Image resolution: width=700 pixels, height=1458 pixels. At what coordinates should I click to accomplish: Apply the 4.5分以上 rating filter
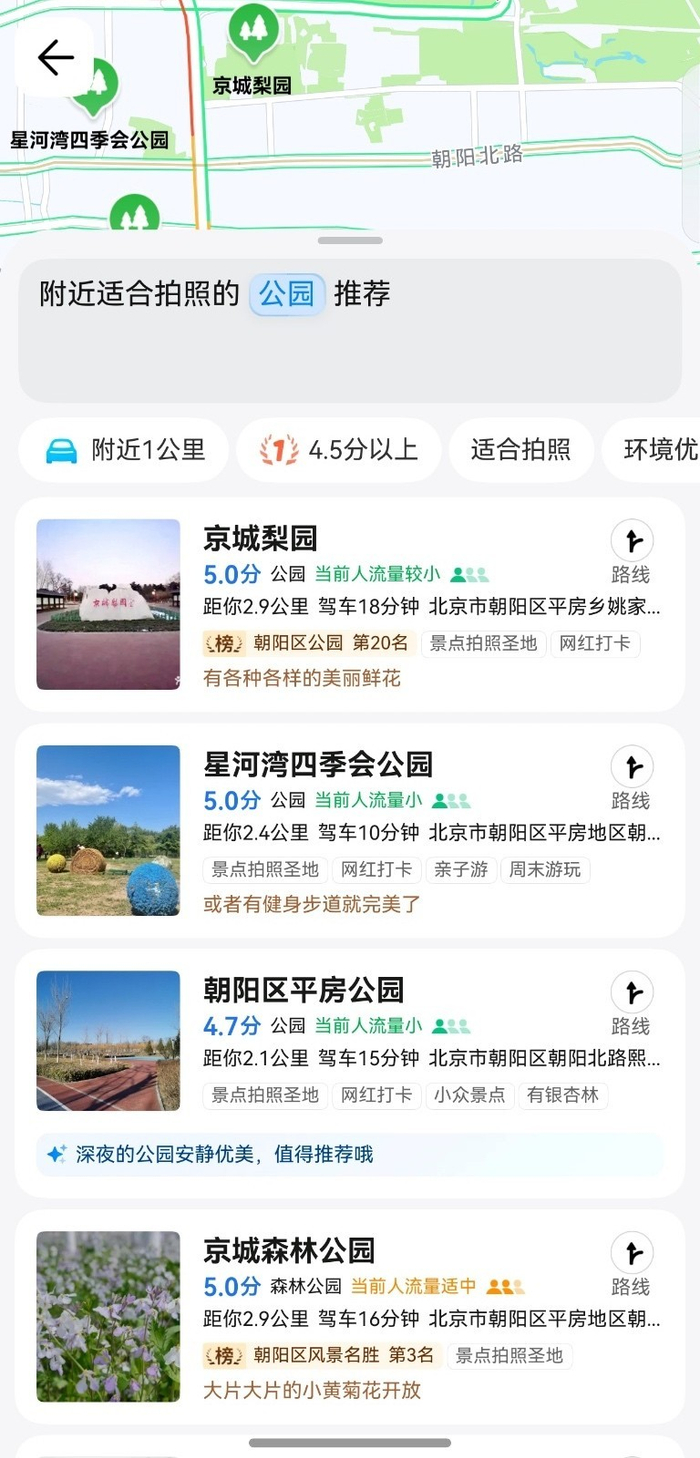click(x=339, y=450)
